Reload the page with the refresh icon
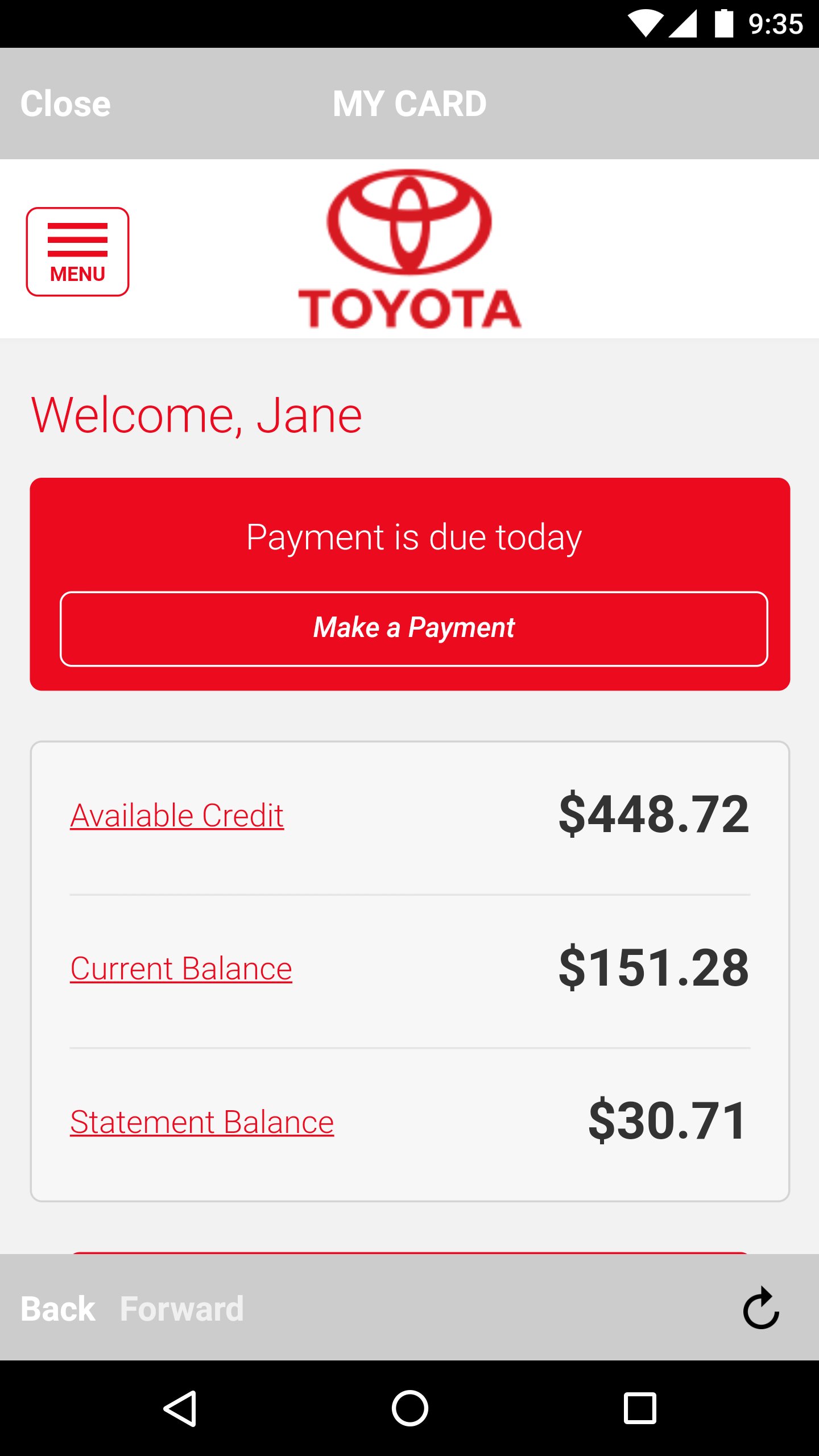The width and height of the screenshot is (819, 1456). [761, 1308]
